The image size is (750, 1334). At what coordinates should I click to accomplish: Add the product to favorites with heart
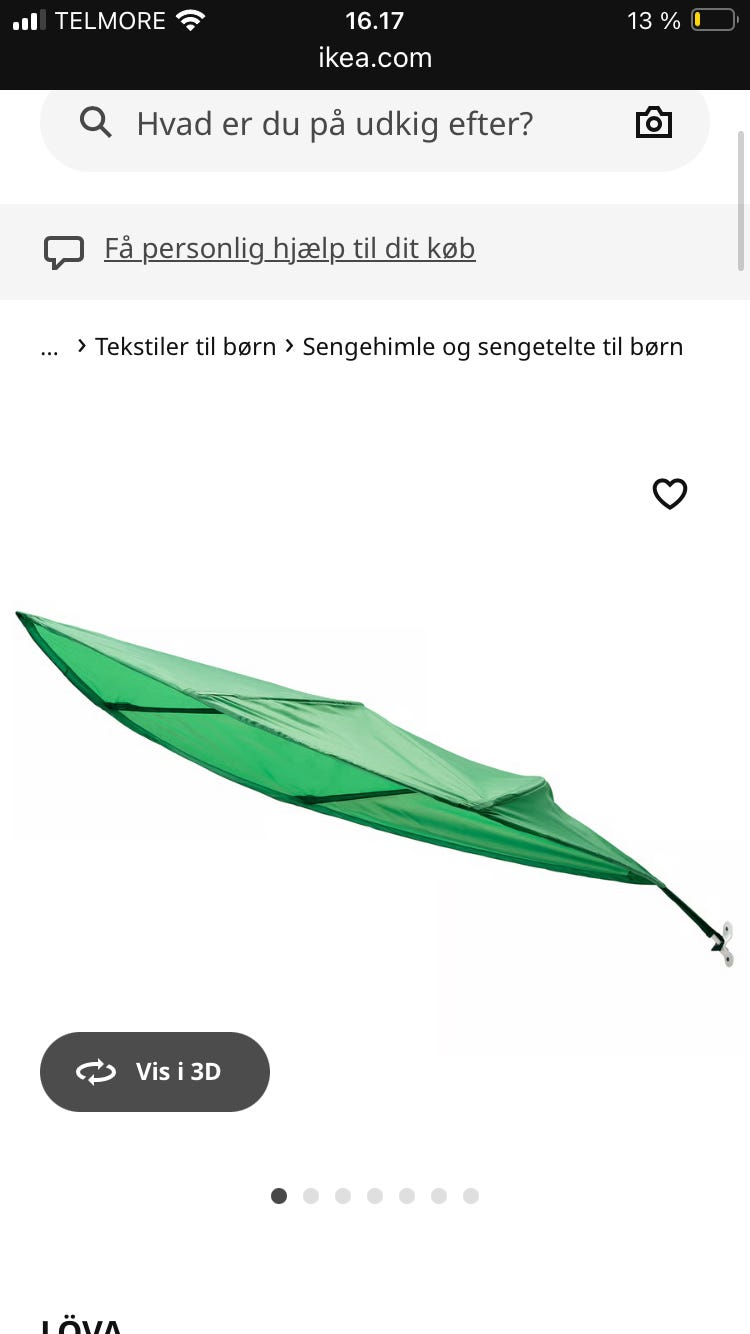[670, 493]
